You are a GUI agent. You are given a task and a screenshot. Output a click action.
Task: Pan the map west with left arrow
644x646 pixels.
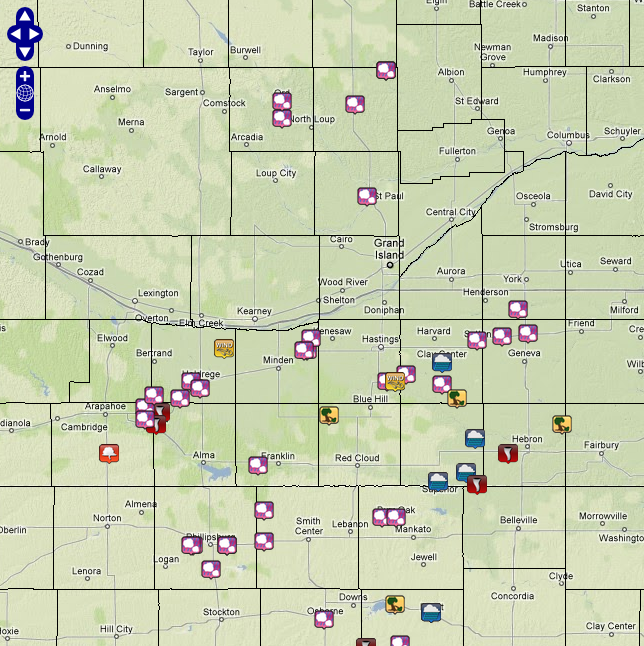(13, 34)
